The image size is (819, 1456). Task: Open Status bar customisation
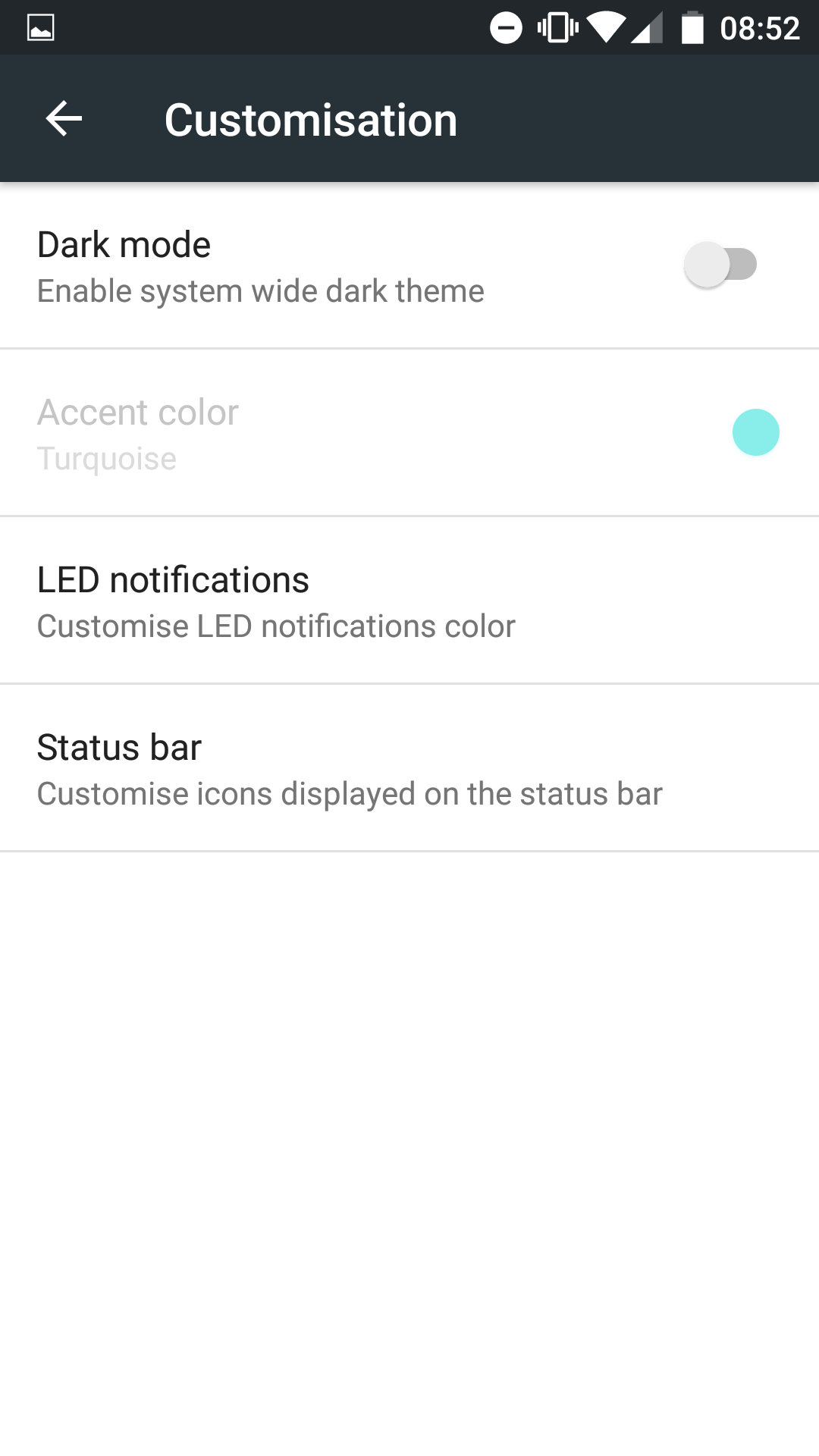(x=409, y=768)
